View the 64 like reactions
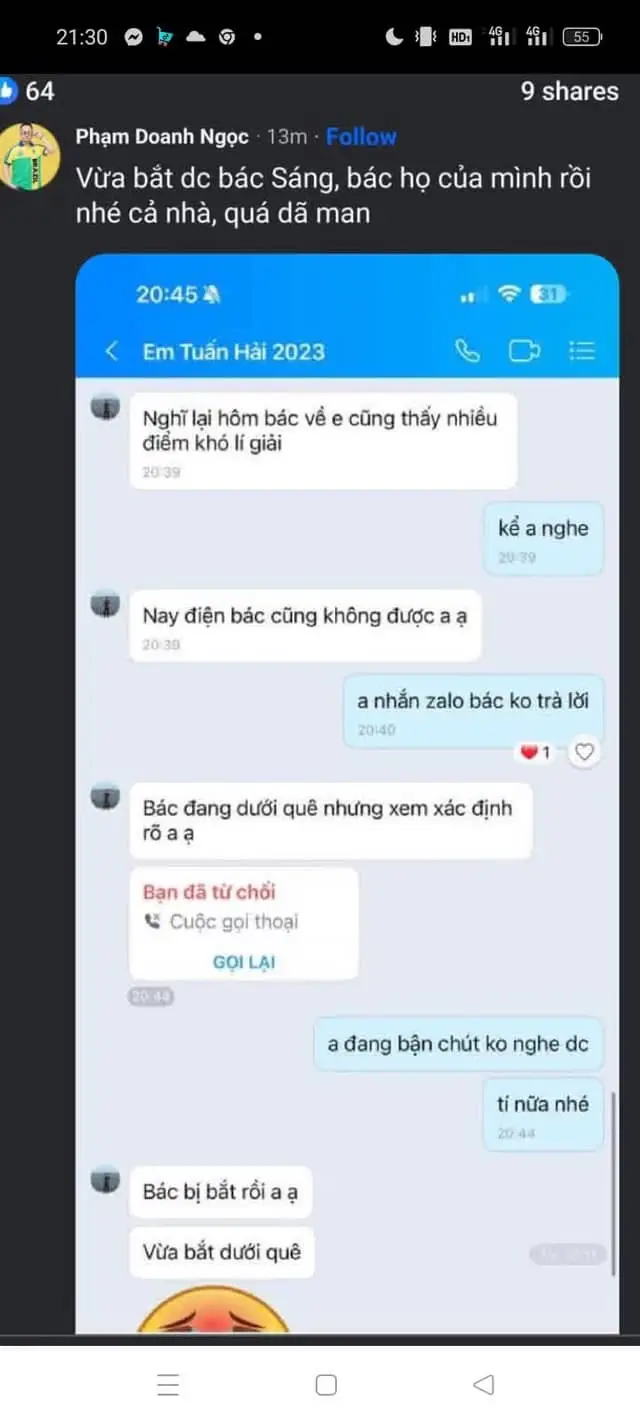The width and height of the screenshot is (640, 1424). coord(28,91)
